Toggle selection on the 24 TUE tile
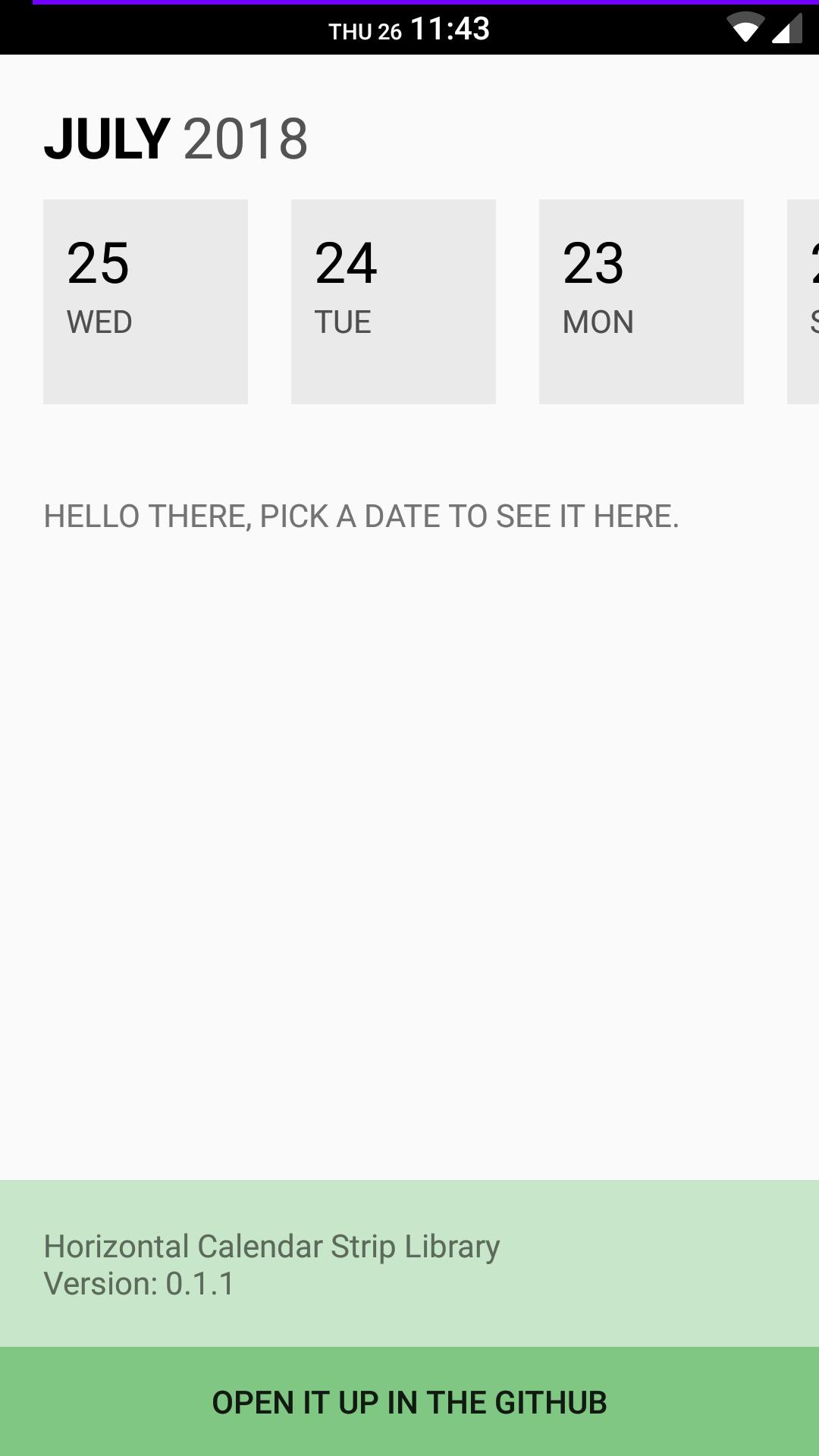819x1456 pixels. tap(393, 300)
